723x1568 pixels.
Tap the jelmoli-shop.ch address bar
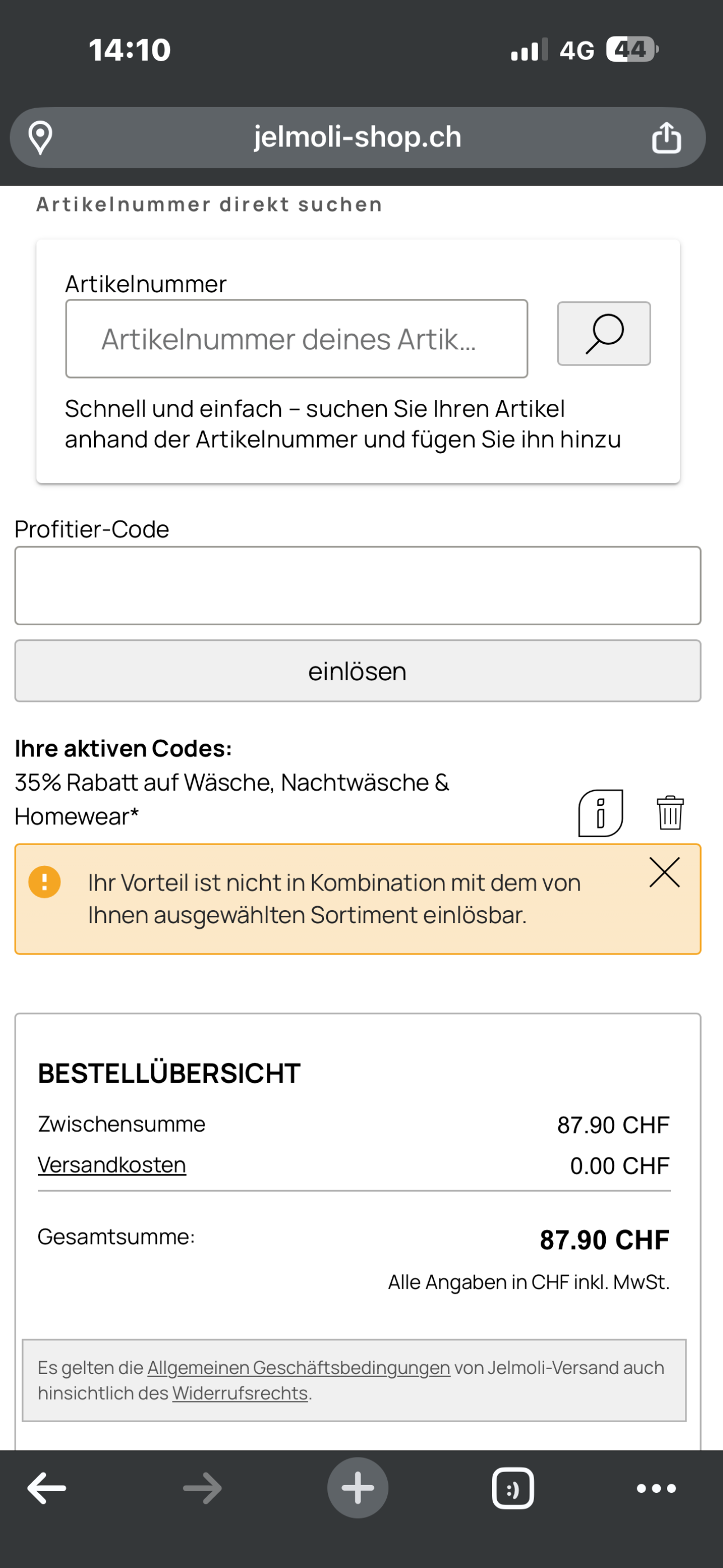358,137
